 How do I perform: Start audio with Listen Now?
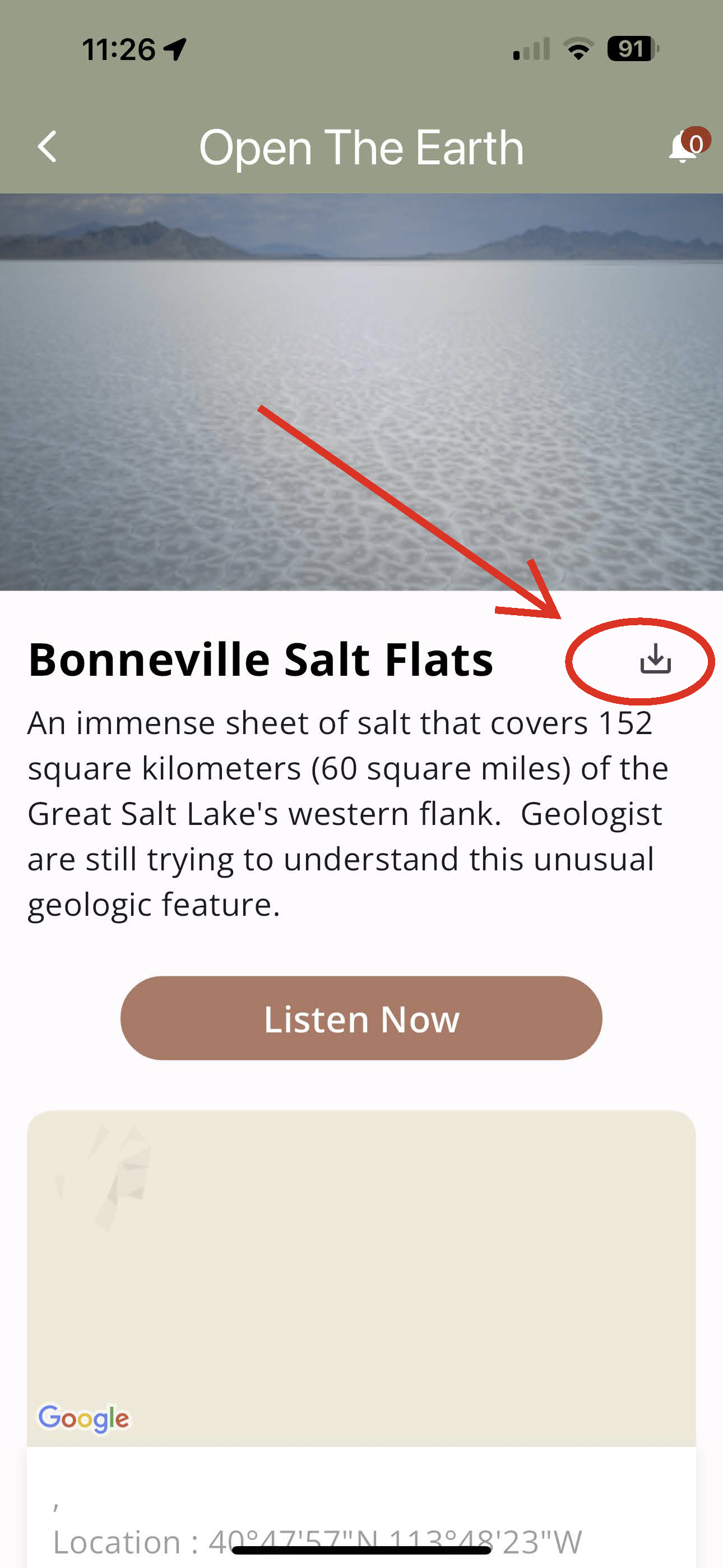coord(361,1018)
